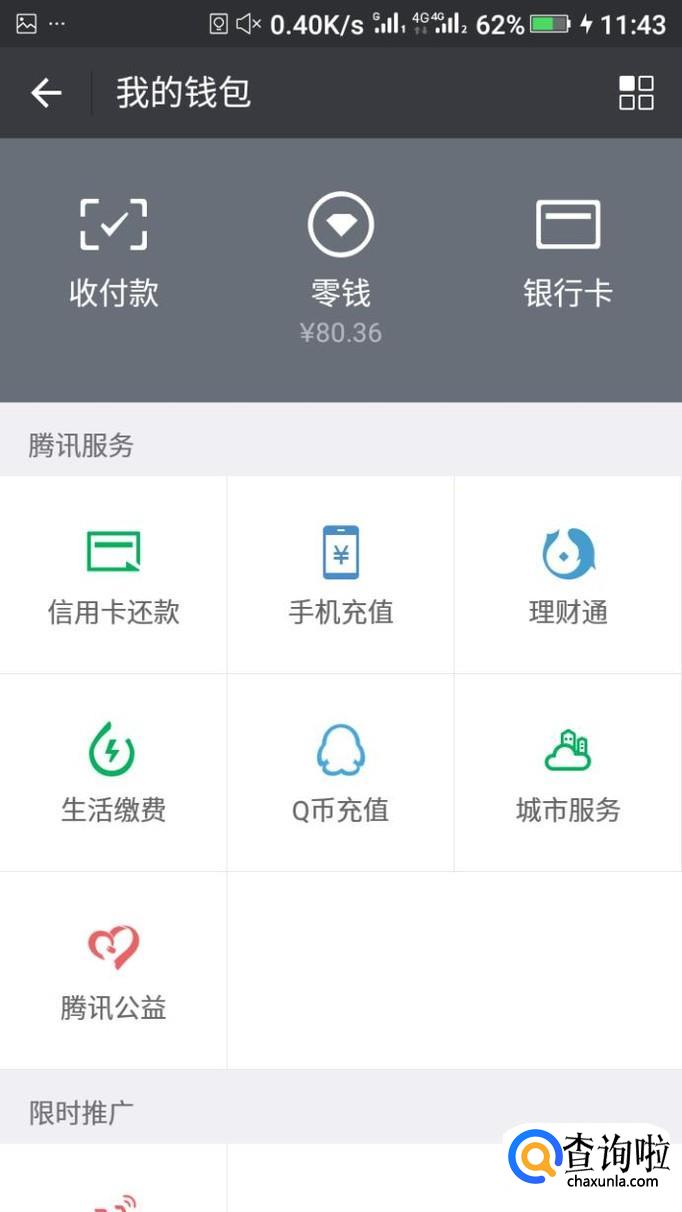Select 信用卡还款 service
This screenshot has width=682, height=1212.
coord(114,575)
